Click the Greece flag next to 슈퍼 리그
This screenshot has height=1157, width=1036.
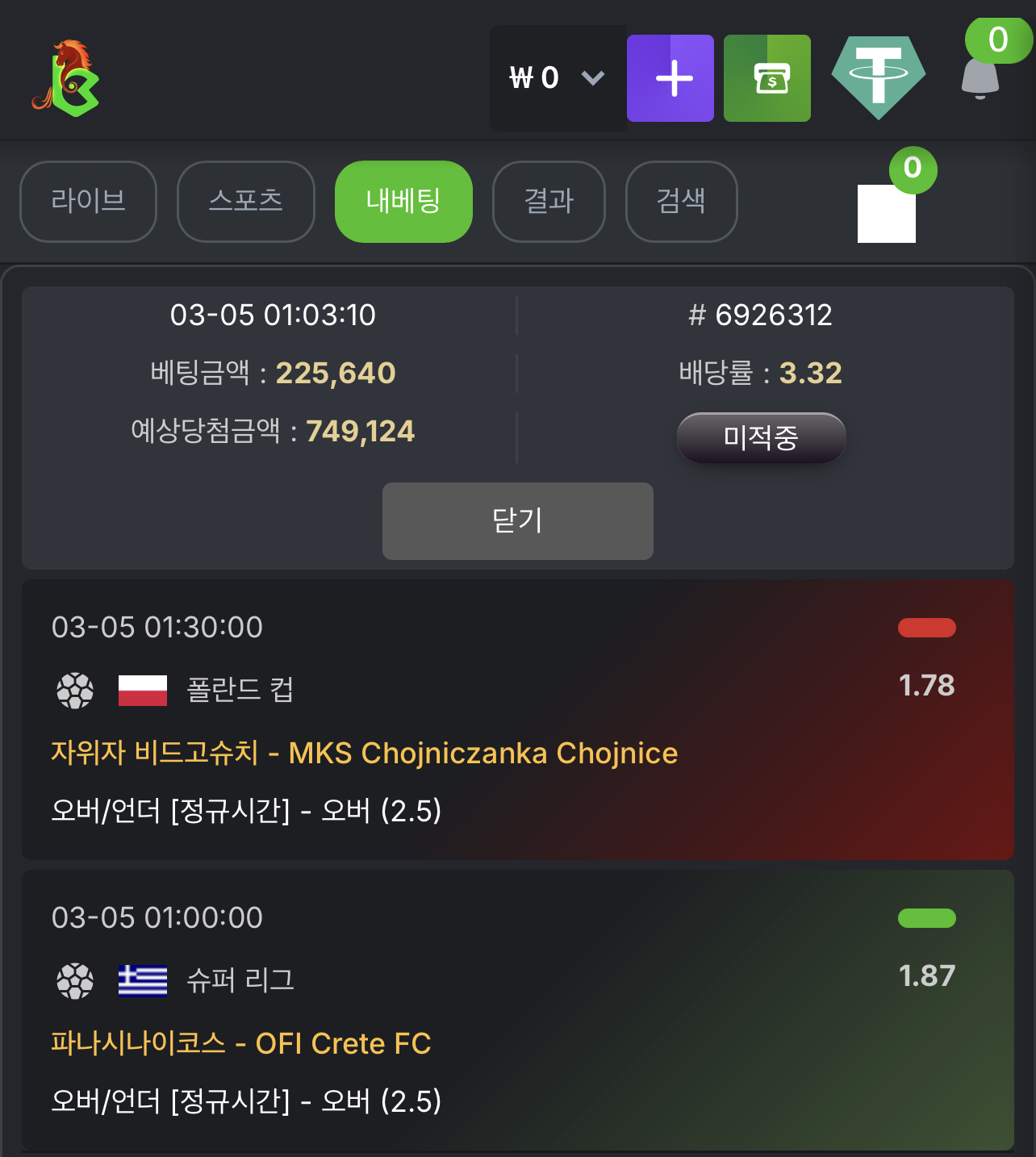(142, 981)
